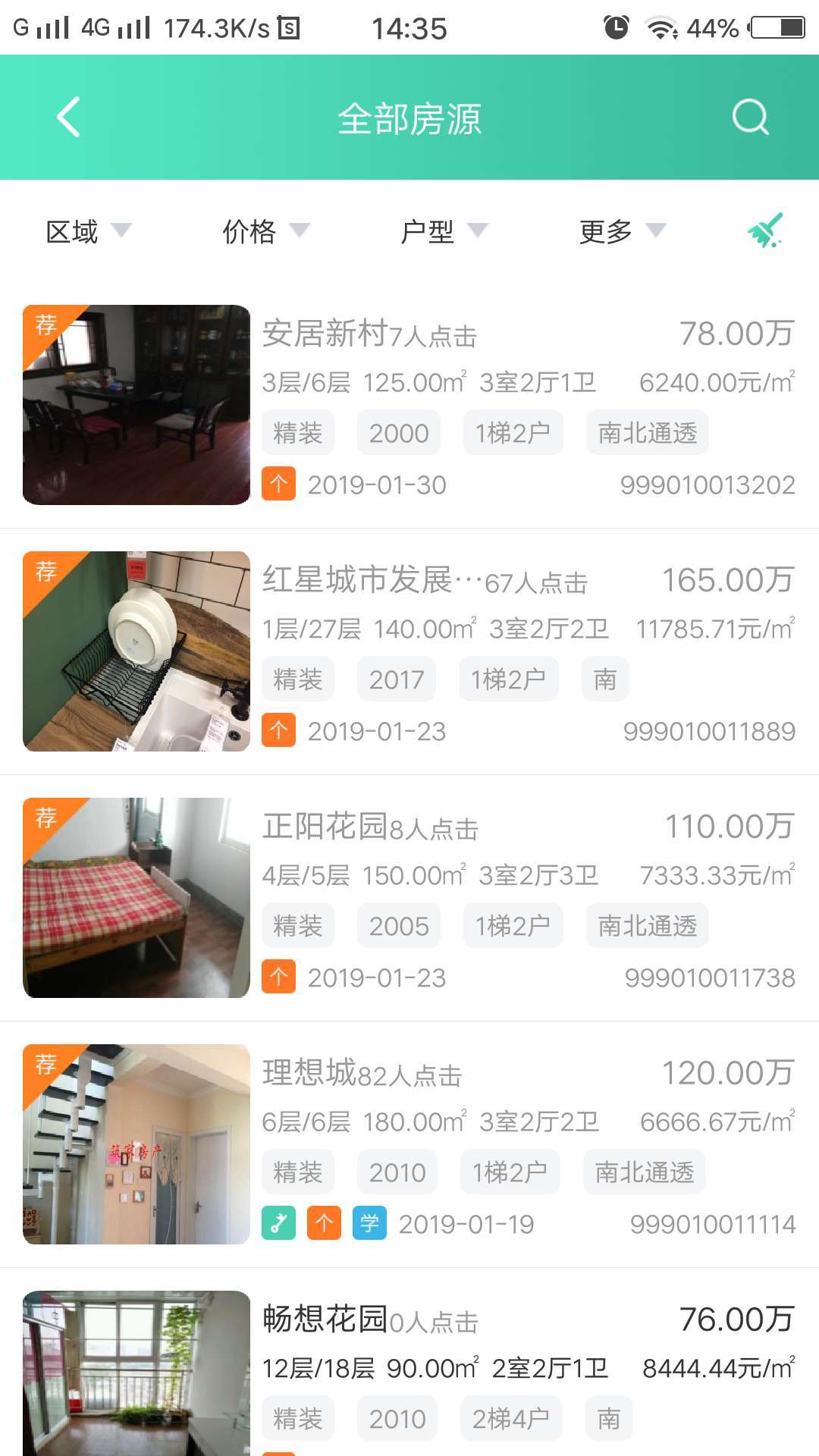Expand the 价格 price filter
This screenshot has height=1456, width=819.
coord(266,231)
